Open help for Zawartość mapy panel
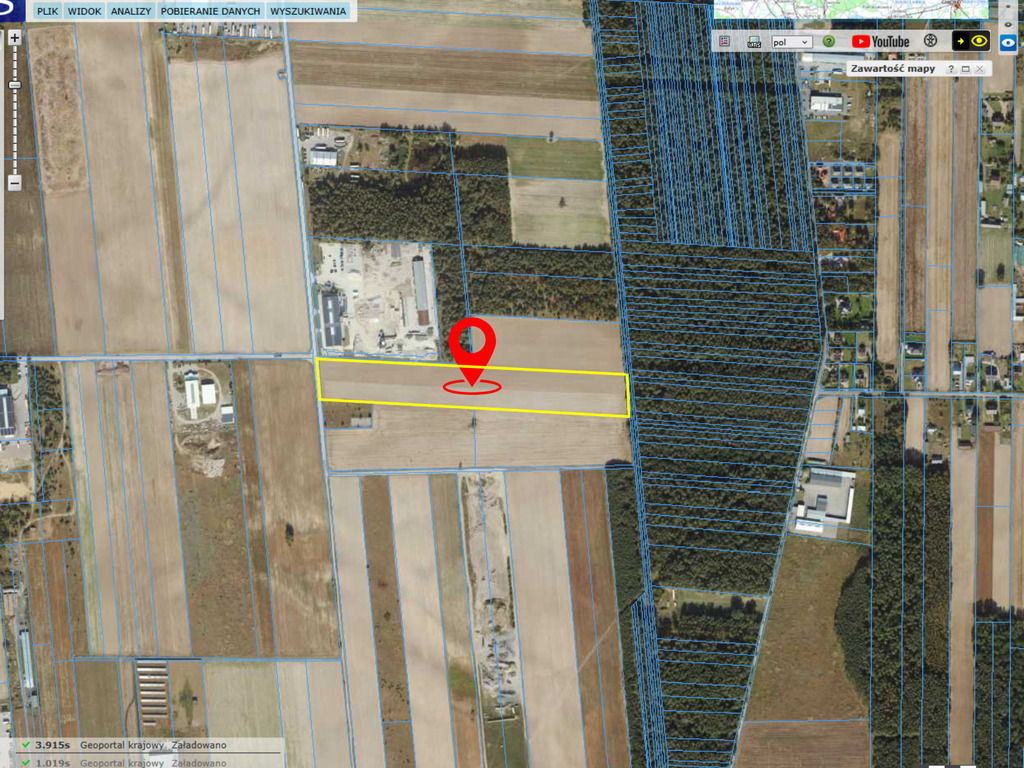This screenshot has height=768, width=1024. 951,69
